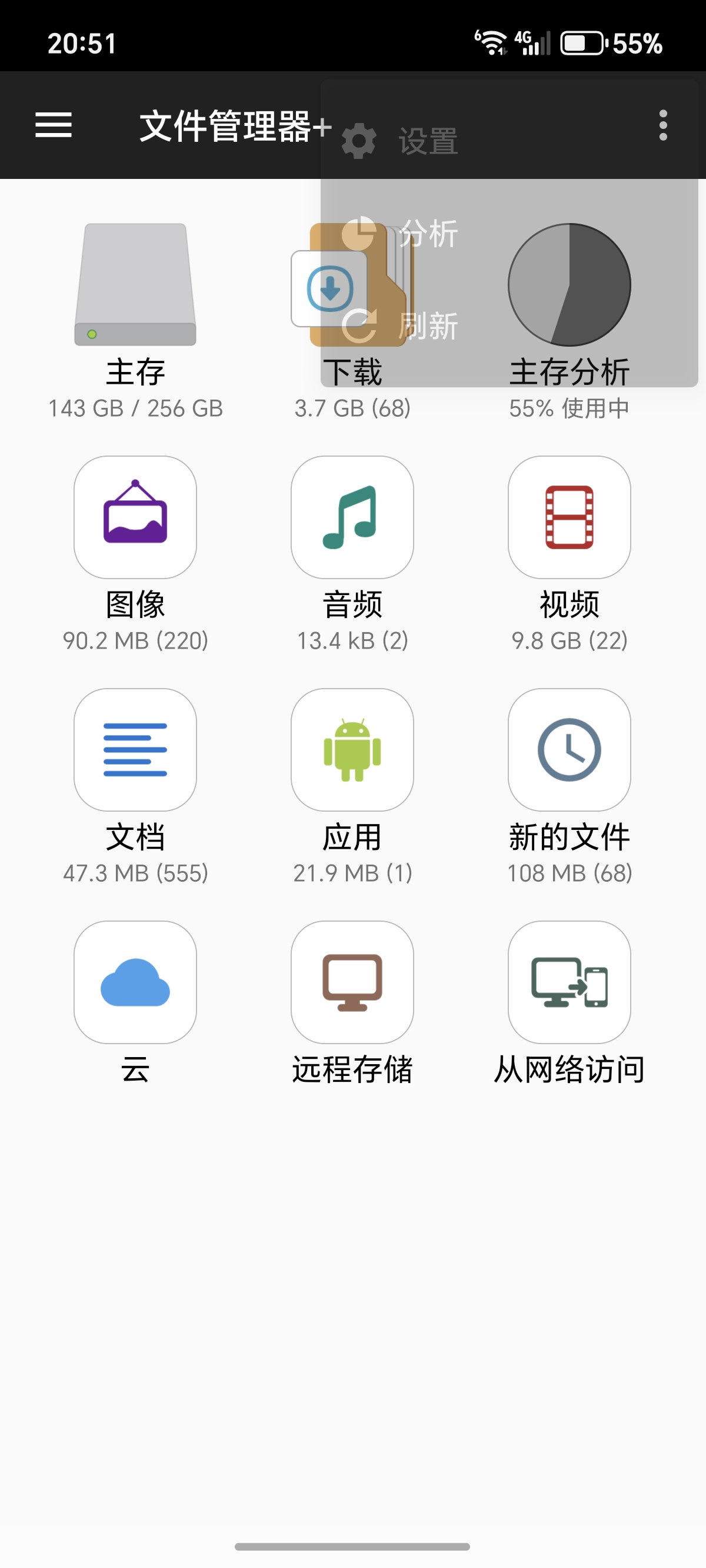
Task: Tap the three-dot overflow icon
Action: coord(663,125)
